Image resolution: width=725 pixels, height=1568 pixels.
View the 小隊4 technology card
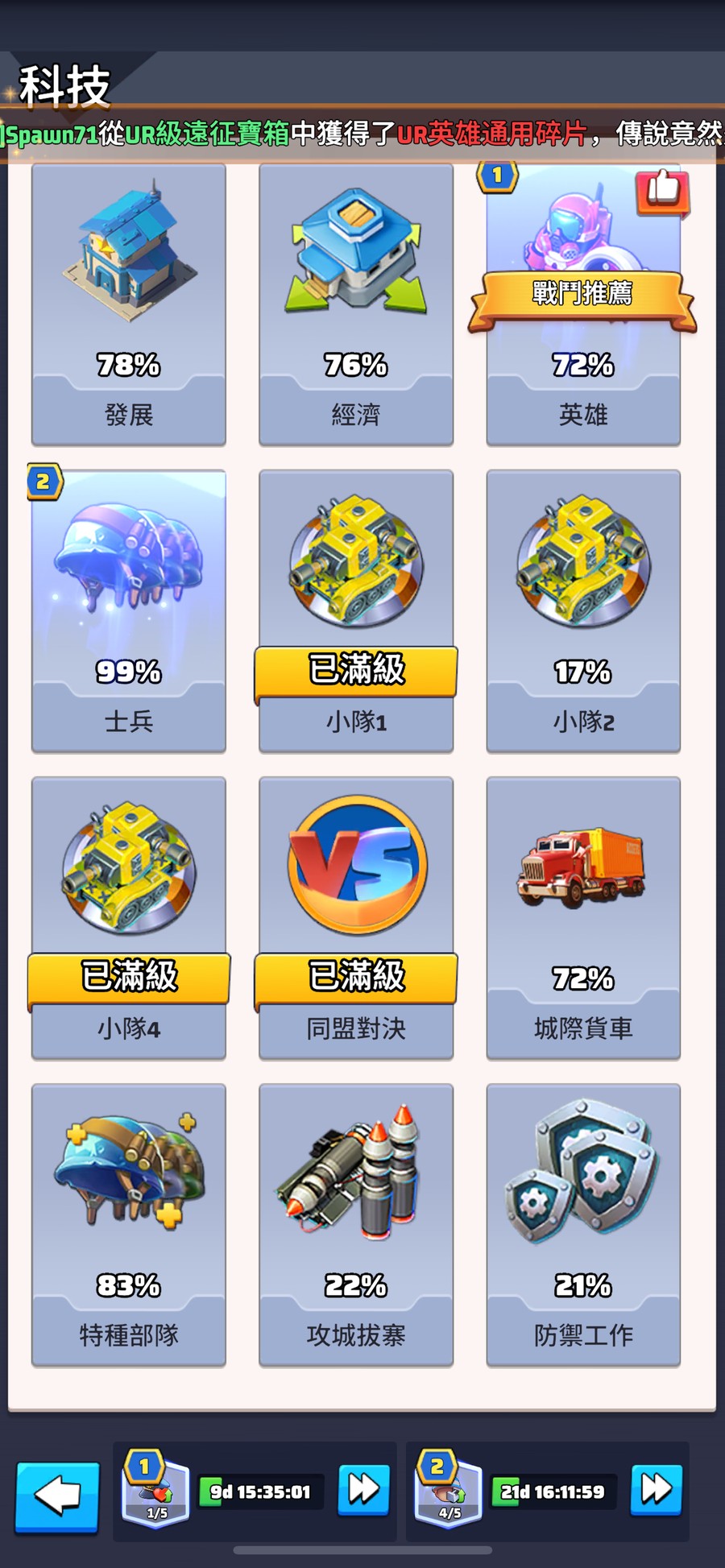129,918
